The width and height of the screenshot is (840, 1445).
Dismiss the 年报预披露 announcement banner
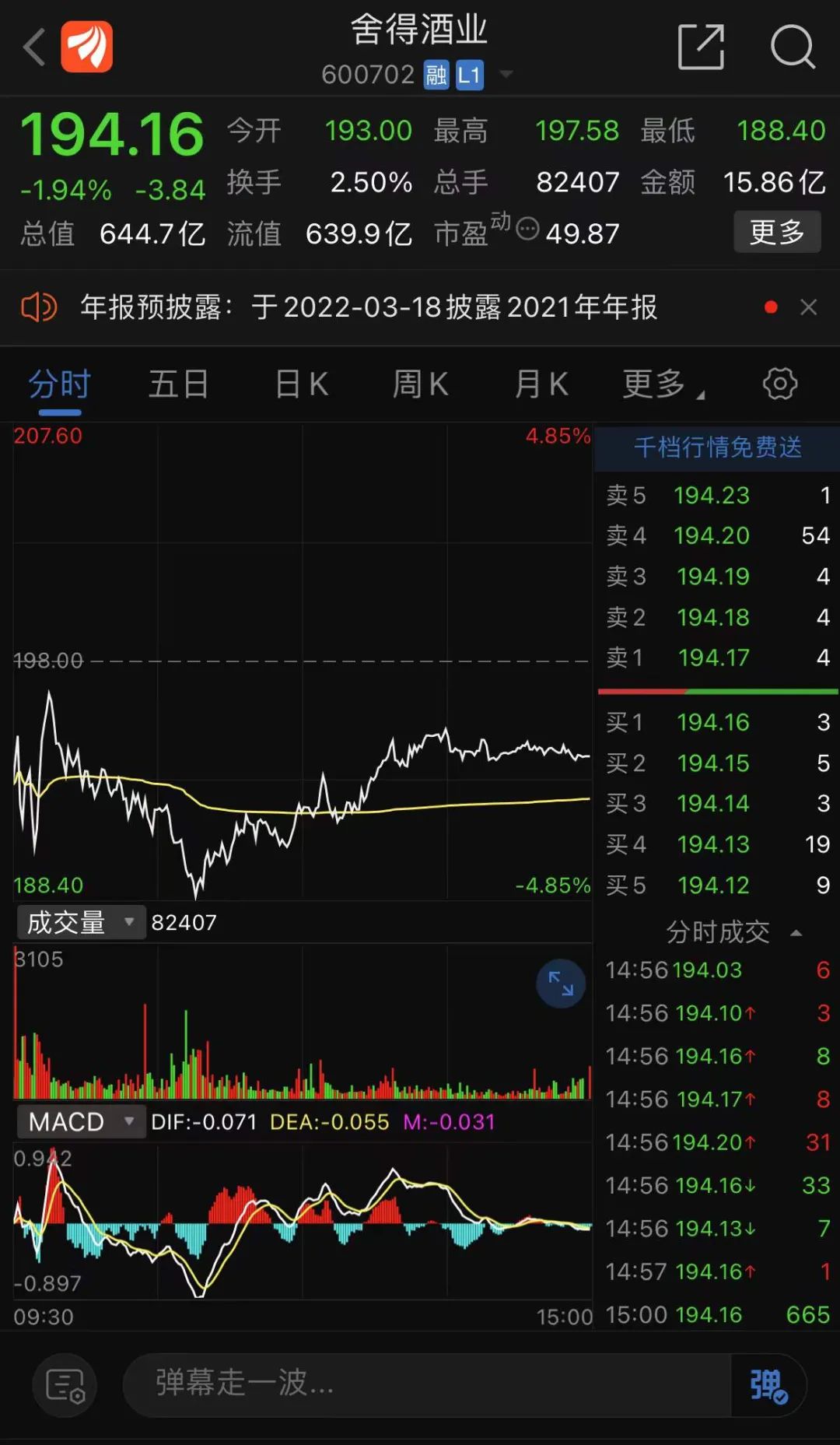pyautogui.click(x=809, y=307)
